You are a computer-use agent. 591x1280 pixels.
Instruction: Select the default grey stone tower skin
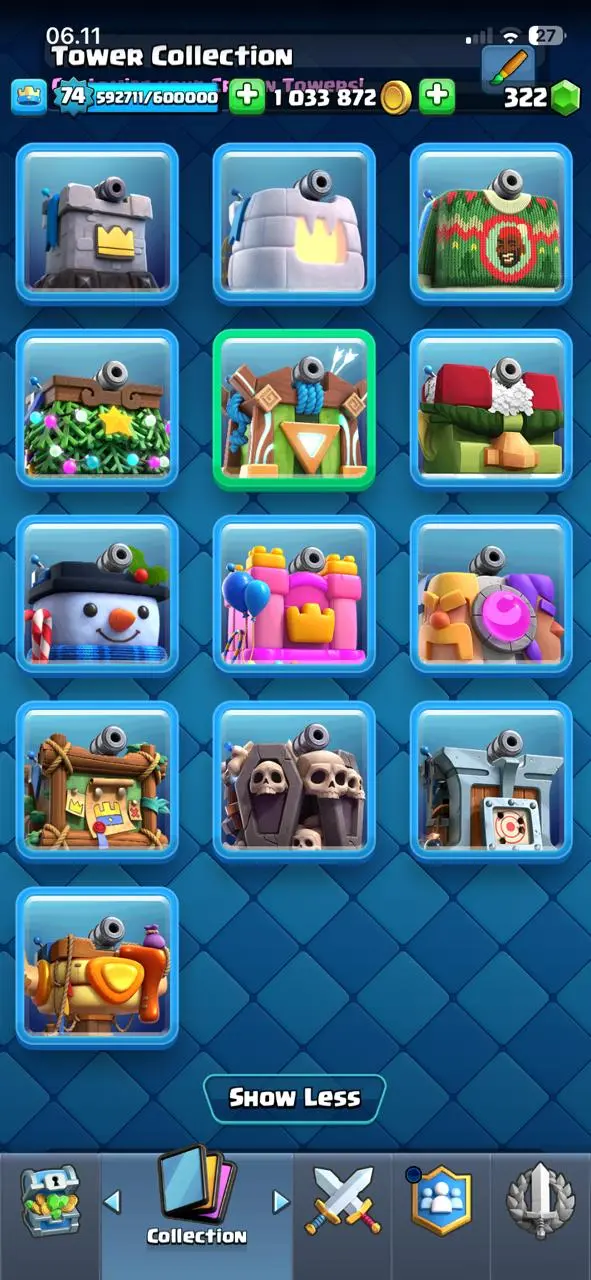(97, 223)
